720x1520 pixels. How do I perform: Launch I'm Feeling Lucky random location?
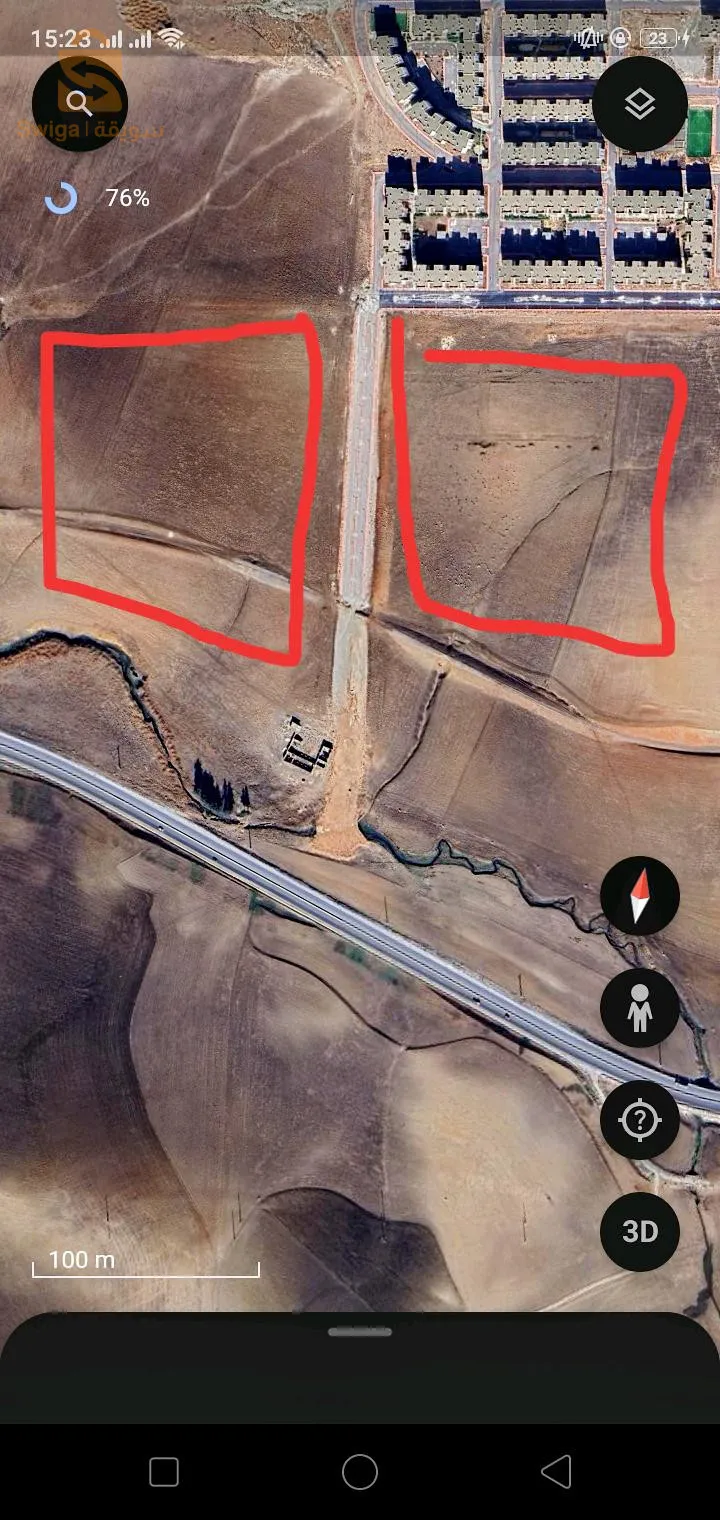(x=639, y=1120)
